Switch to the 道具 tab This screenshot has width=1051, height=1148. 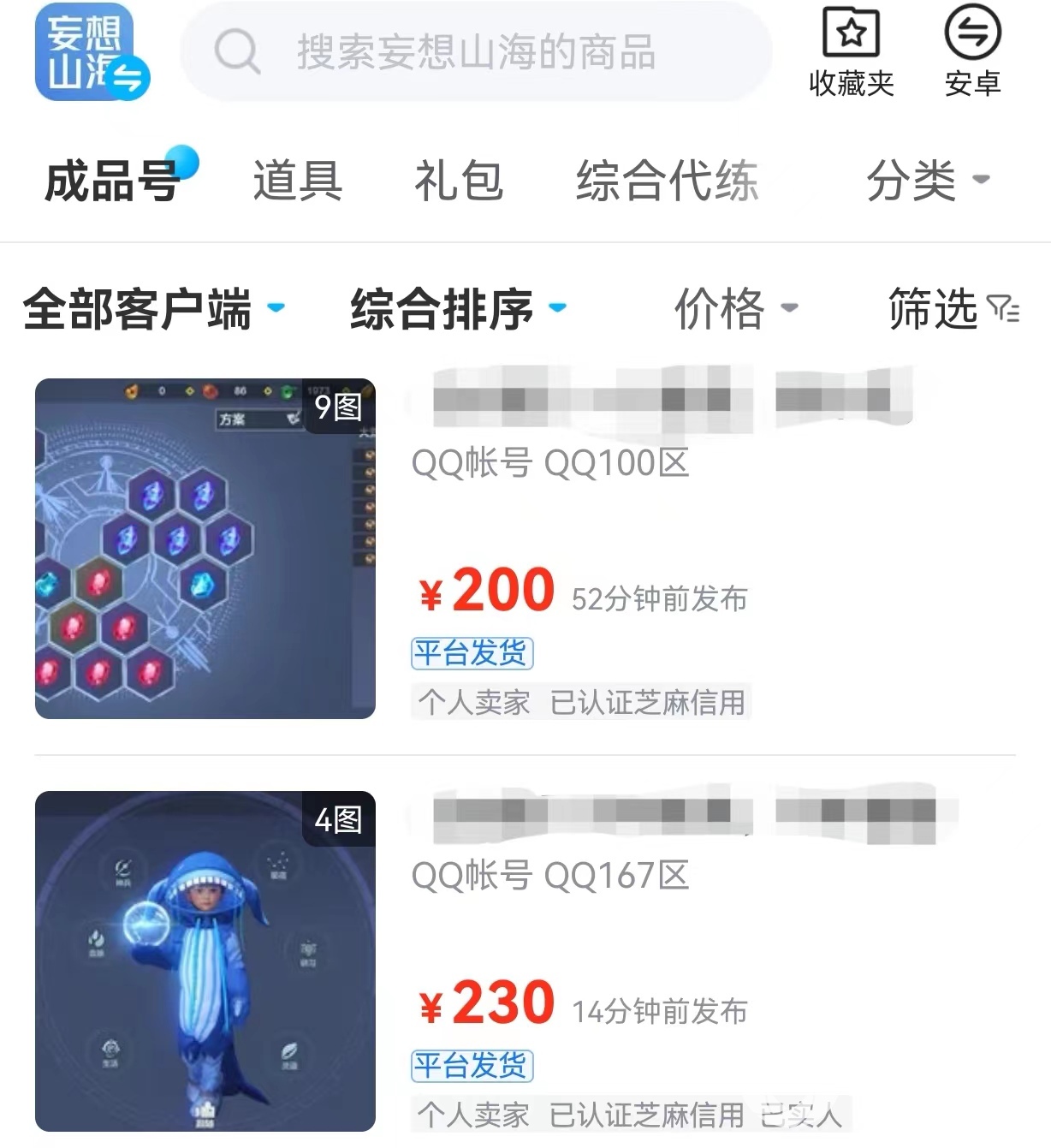pyautogui.click(x=297, y=181)
